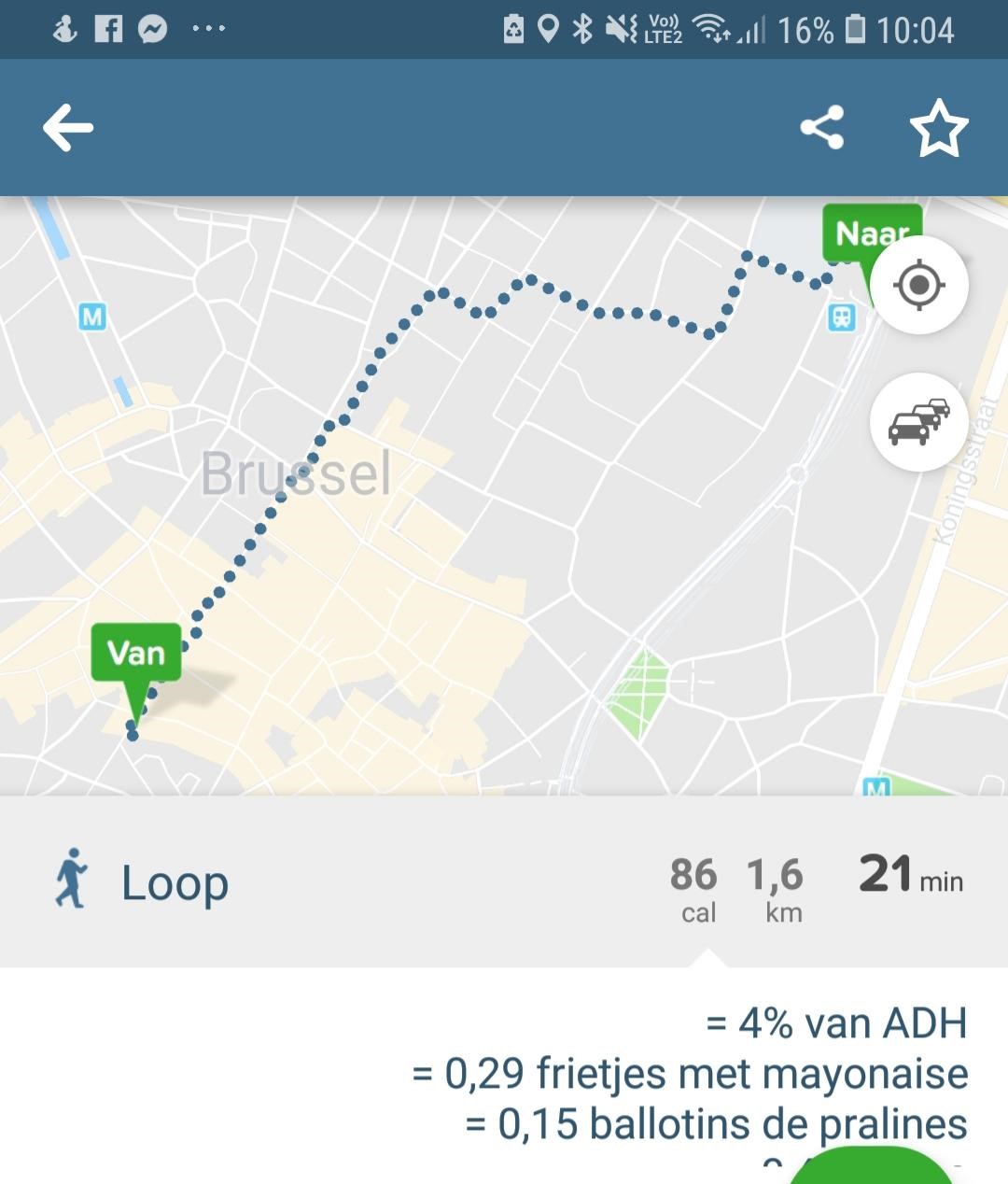This screenshot has height=1184, width=1008.
Task: Mark this route as favorite
Action: click(938, 129)
